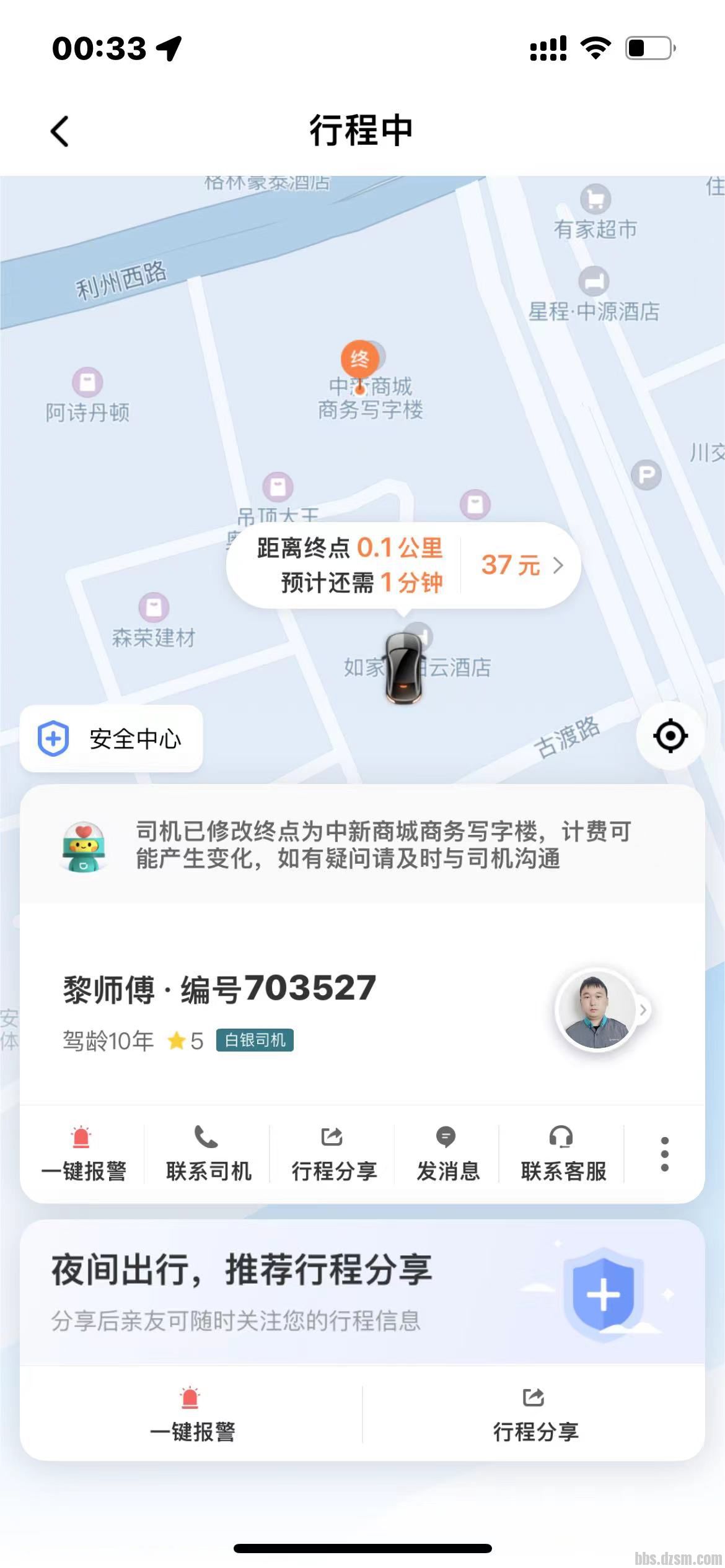This screenshot has height=1568, width=725.
Task: Send a message with 发消息
Action: point(447,1156)
